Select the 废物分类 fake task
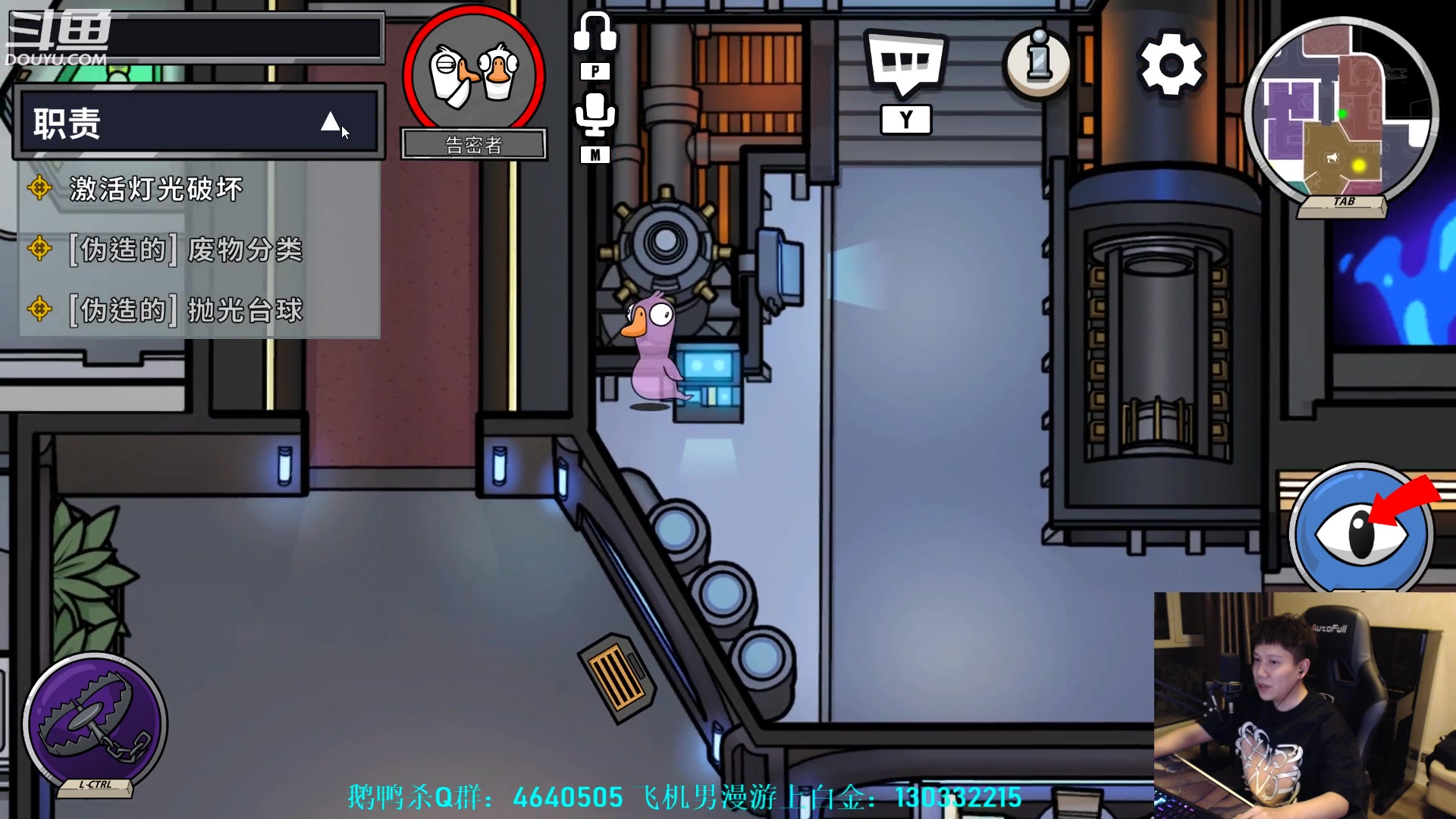The image size is (1456, 819). (x=186, y=249)
